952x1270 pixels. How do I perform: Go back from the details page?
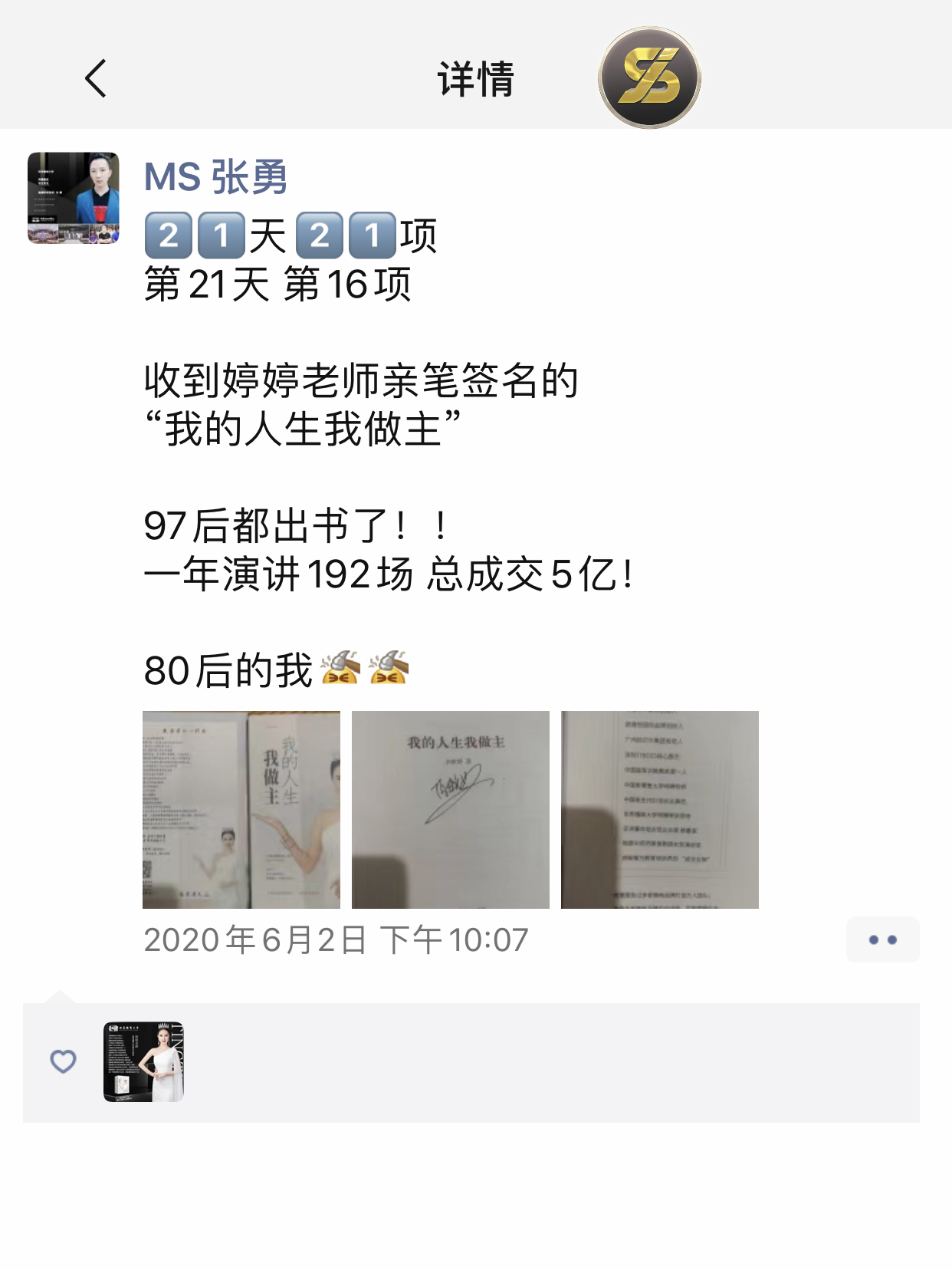96,79
